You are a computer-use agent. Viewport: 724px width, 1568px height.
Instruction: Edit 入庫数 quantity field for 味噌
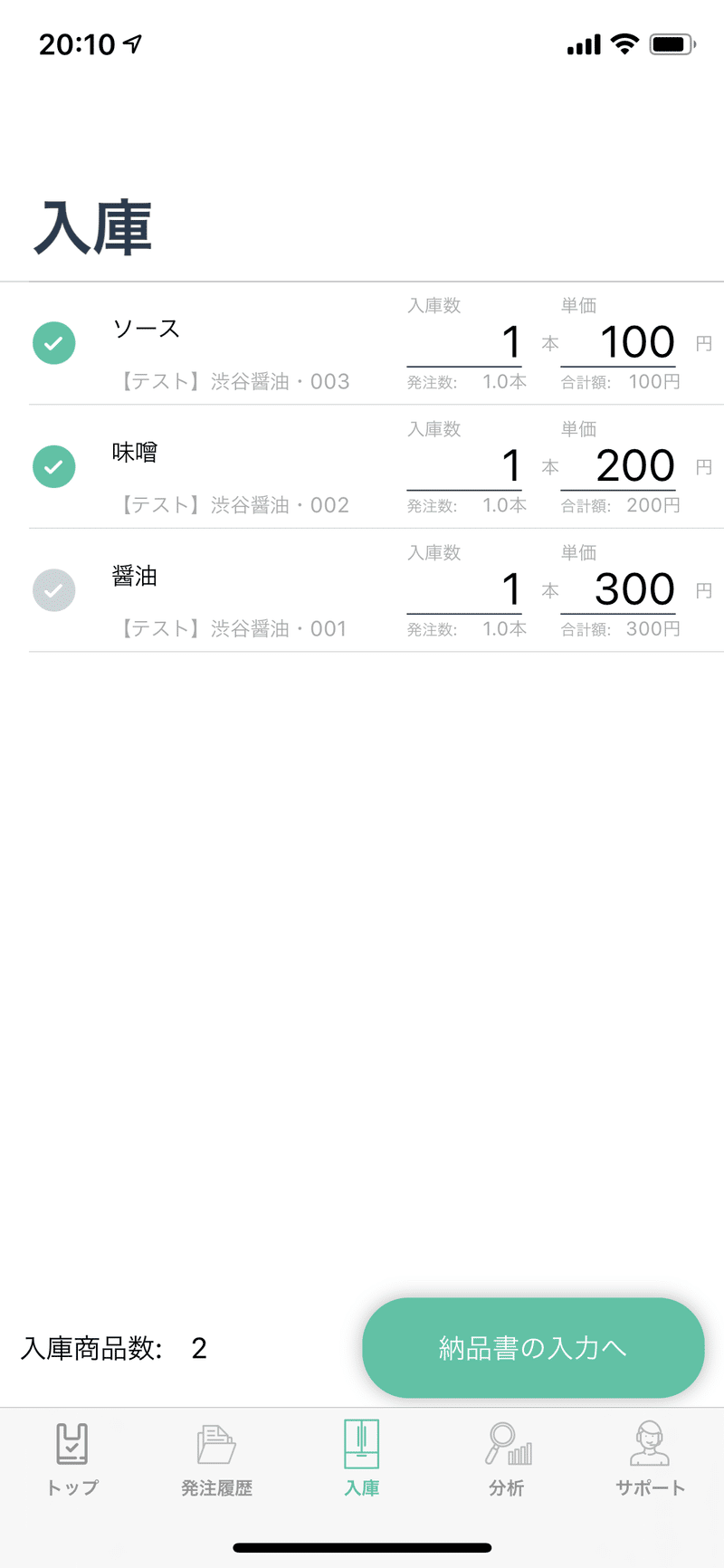tap(464, 467)
